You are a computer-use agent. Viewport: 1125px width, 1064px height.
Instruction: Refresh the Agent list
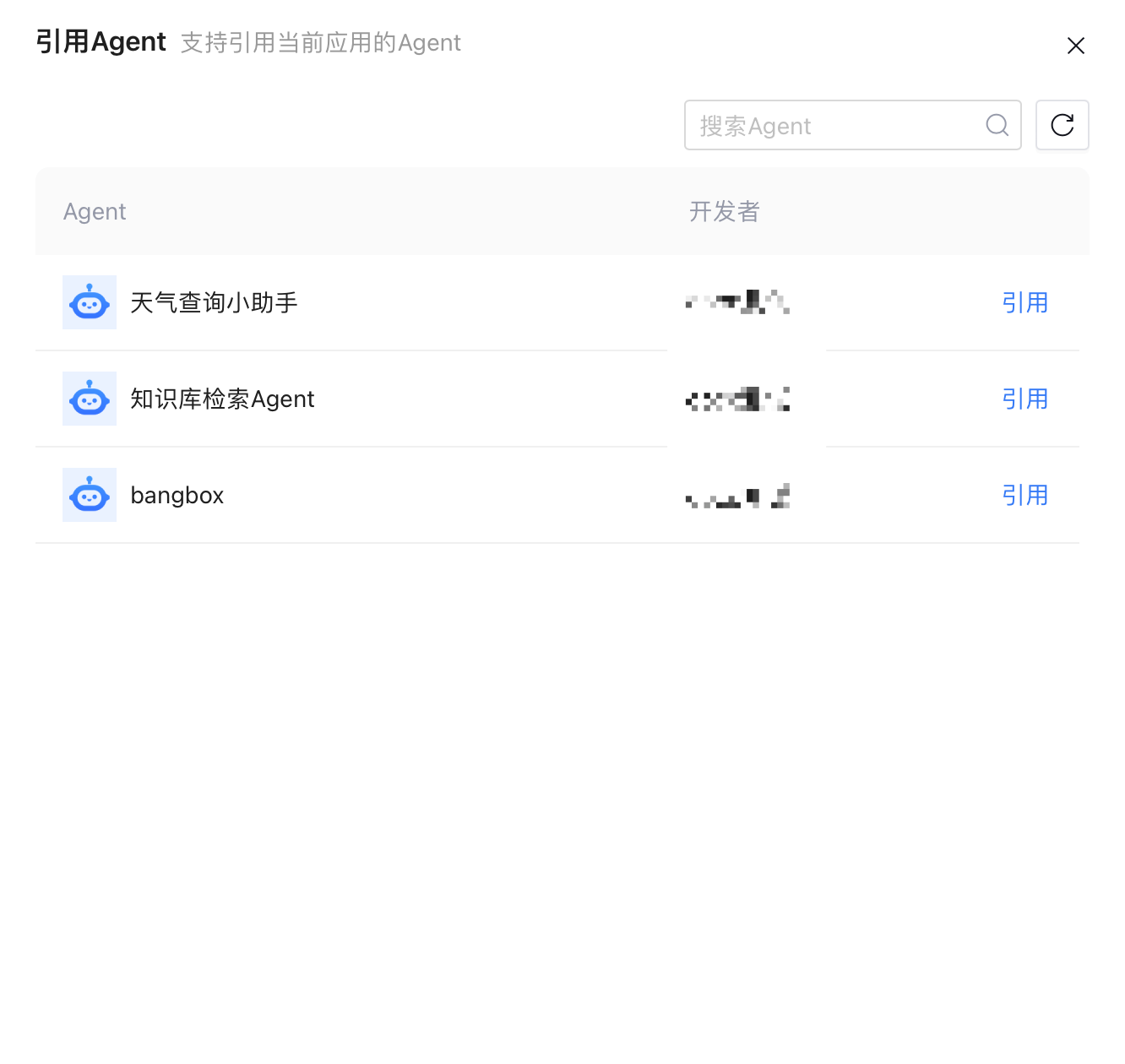coord(1062,126)
